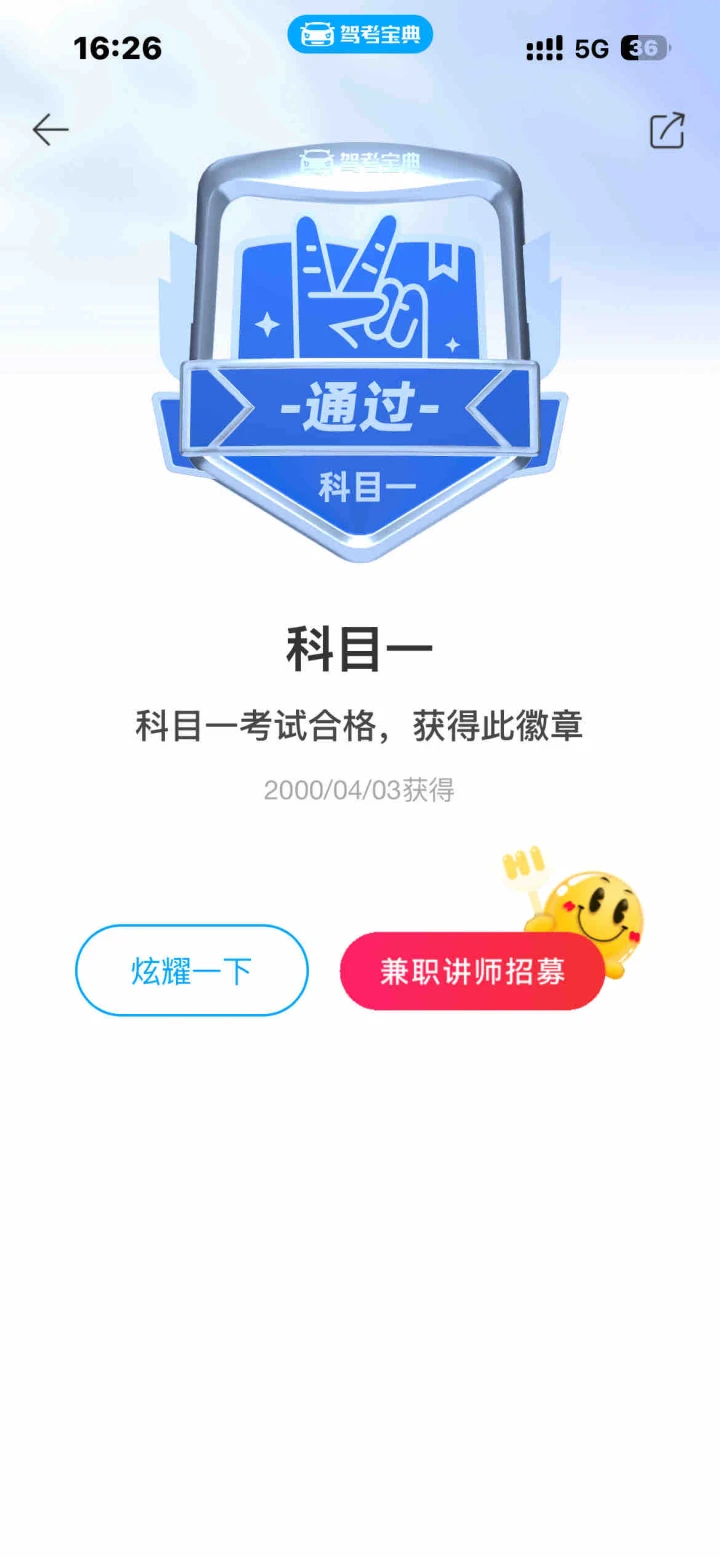Open the 兼职讲师招募 button
720x1558 pixels.
(472, 971)
